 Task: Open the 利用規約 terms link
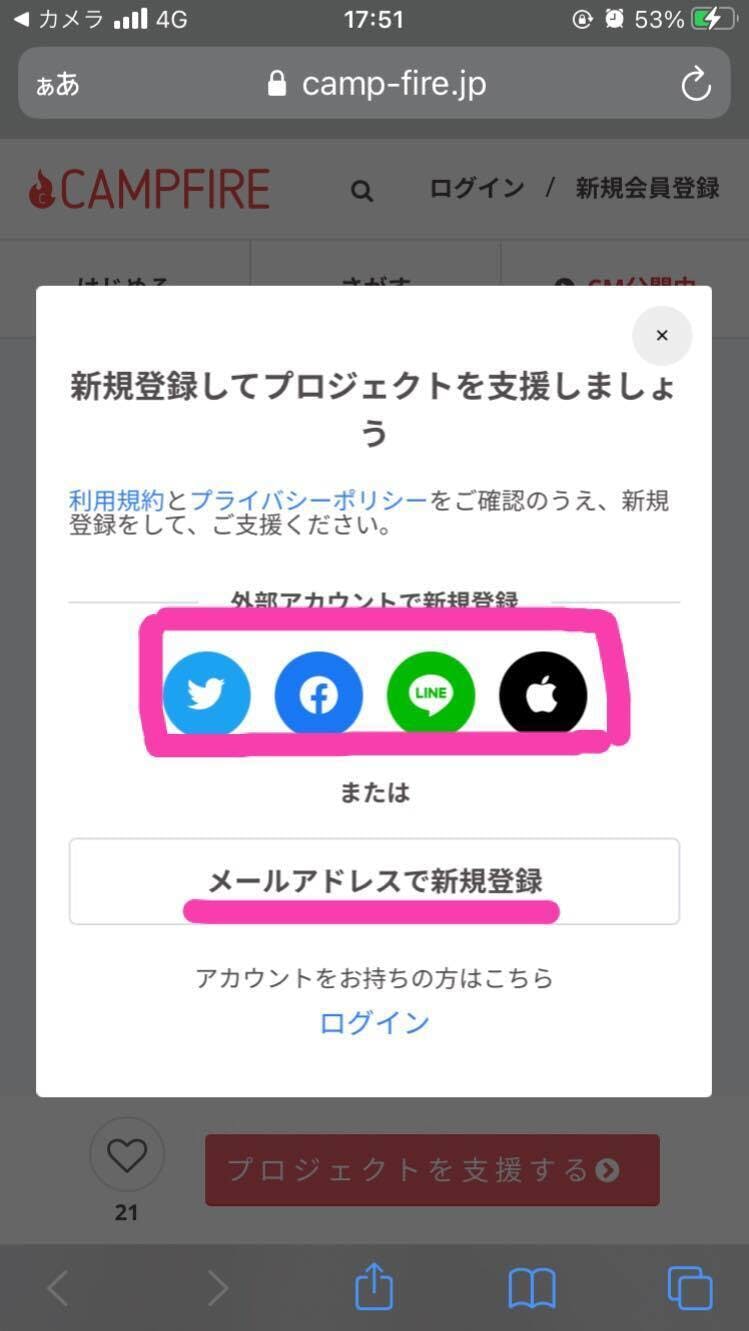[x=115, y=500]
